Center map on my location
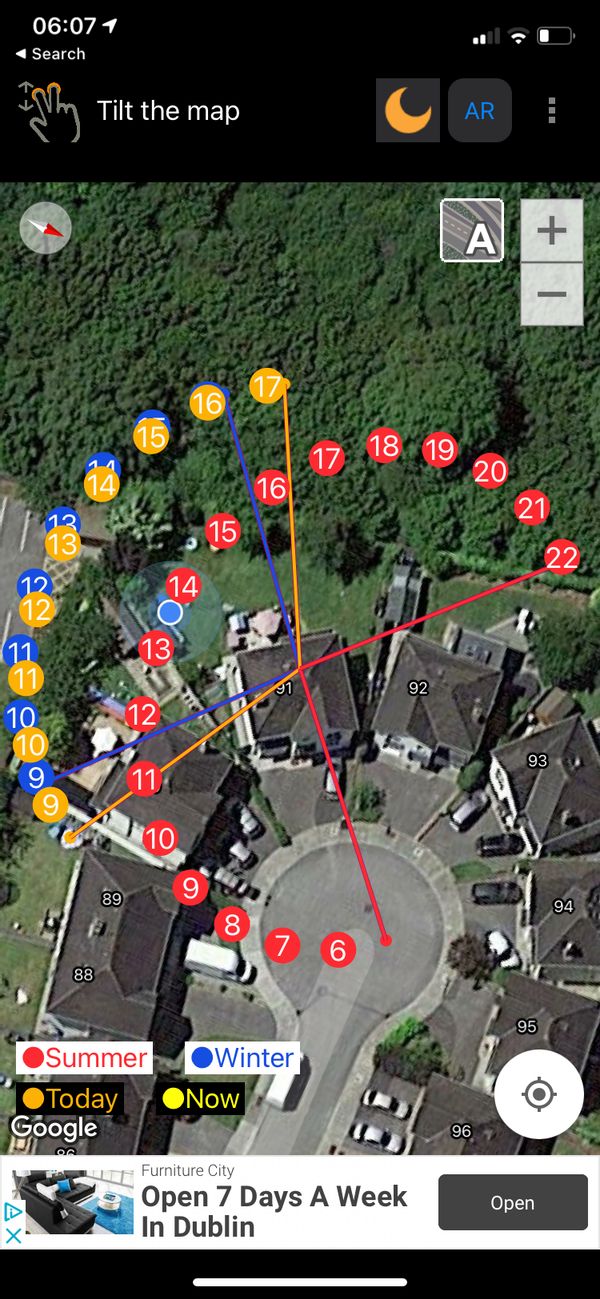The height and width of the screenshot is (1299, 600). coord(539,1094)
